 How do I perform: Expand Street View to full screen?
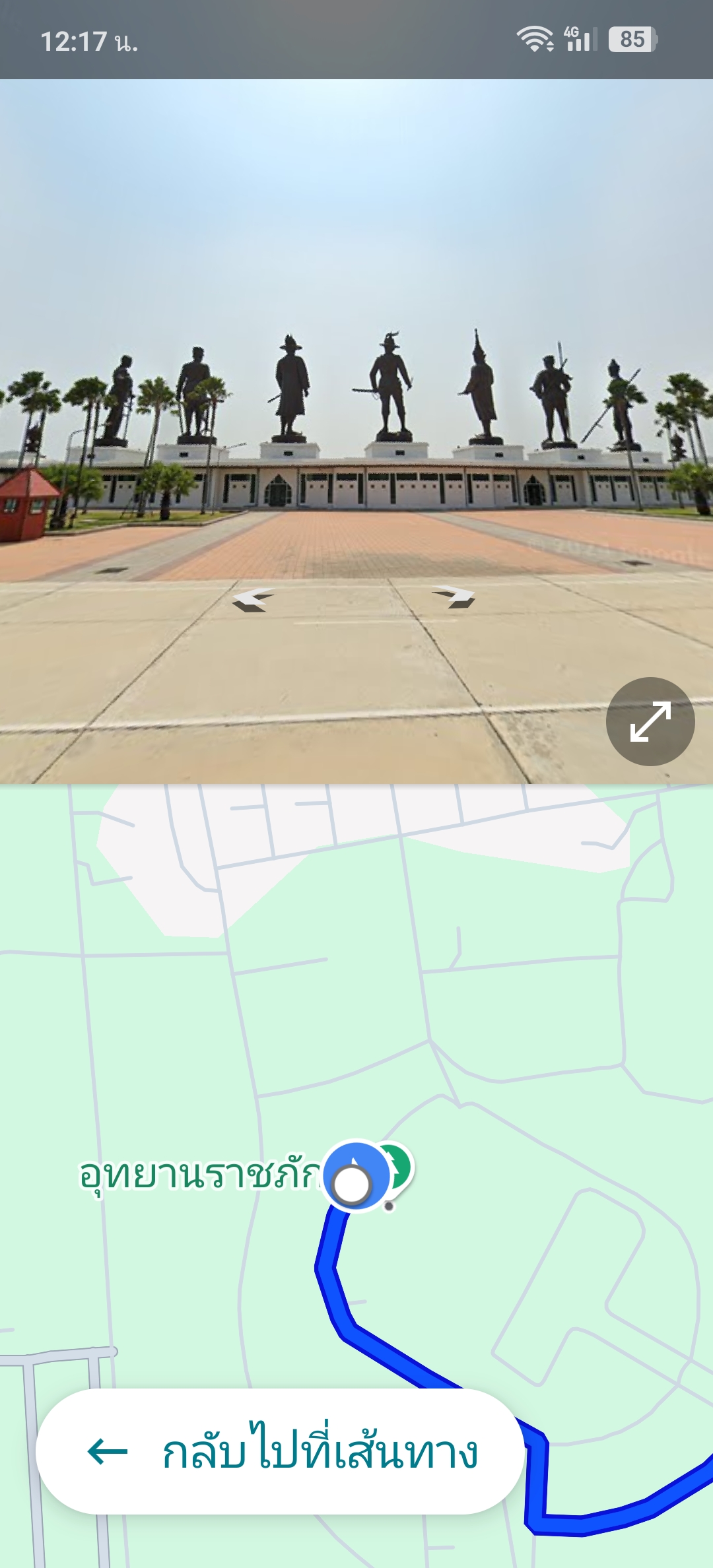pyautogui.click(x=650, y=721)
